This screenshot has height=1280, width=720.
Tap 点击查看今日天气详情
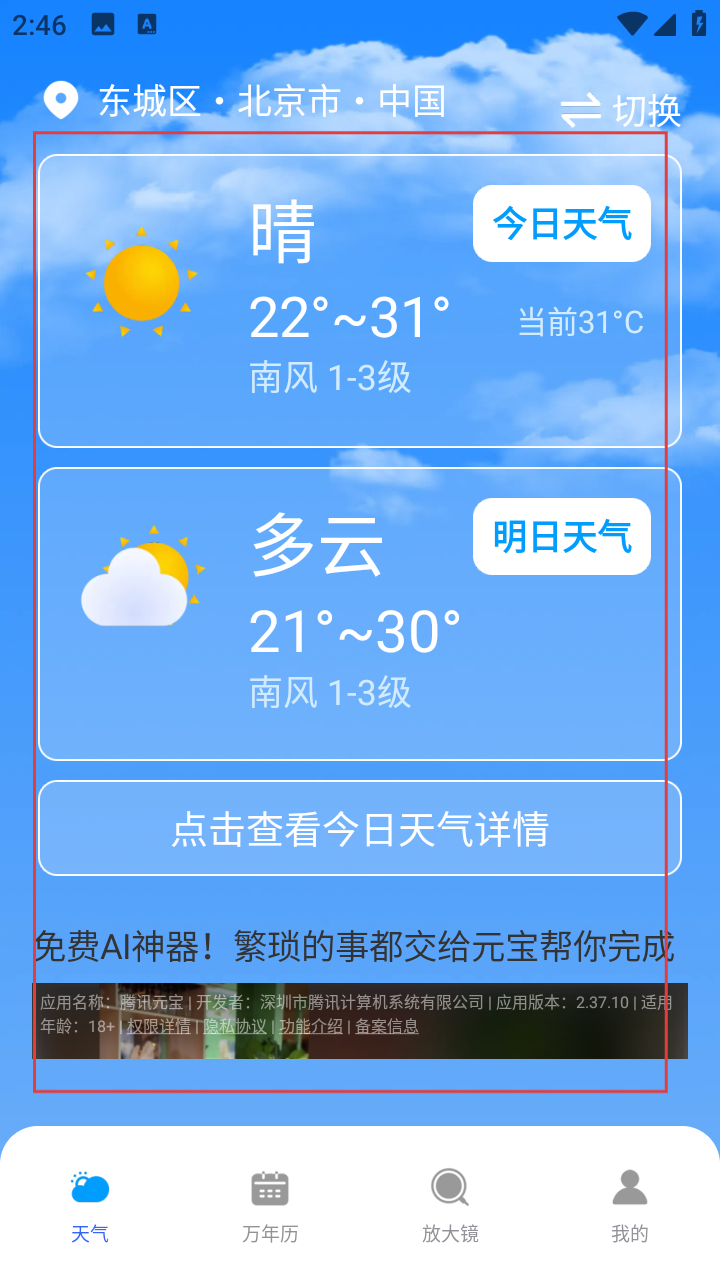click(360, 829)
